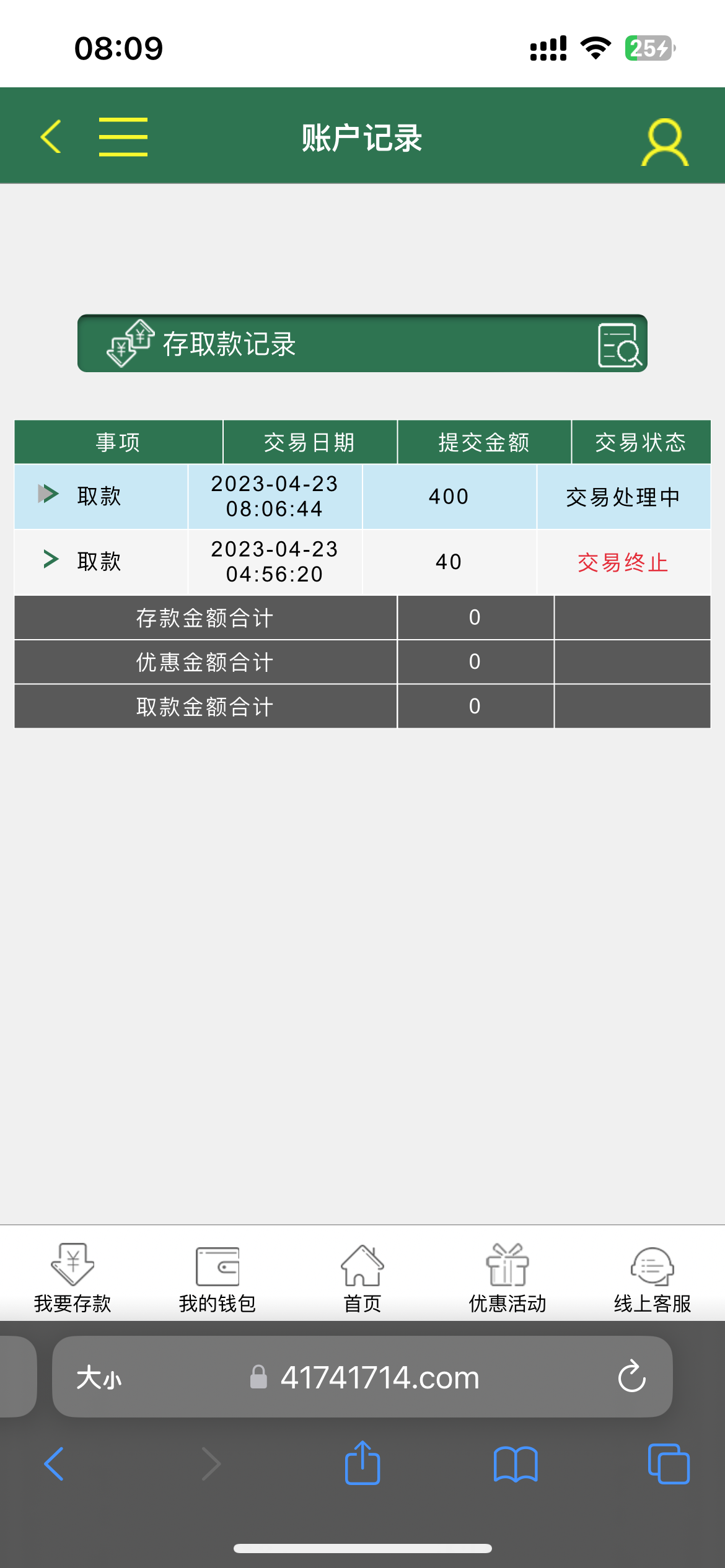Reload the page in Safari

click(631, 1377)
